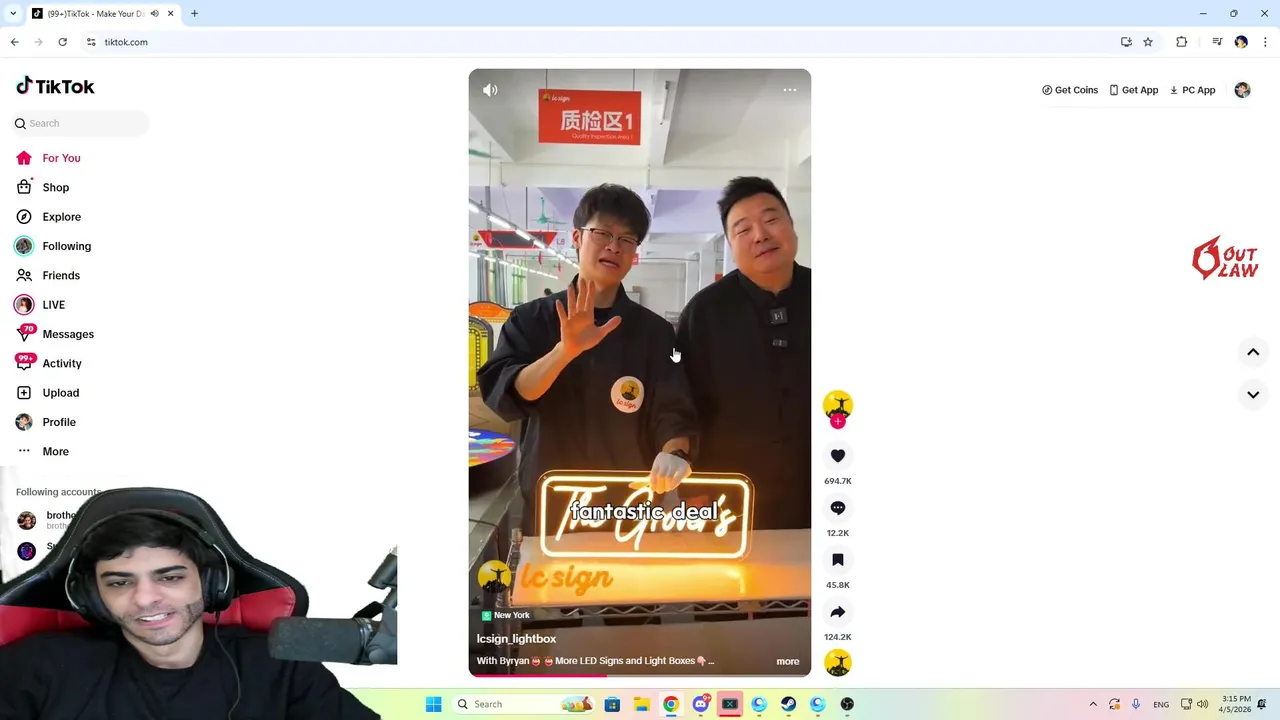This screenshot has width=1280, height=720.
Task: Bookmark this video to favorites
Action: [x=838, y=560]
